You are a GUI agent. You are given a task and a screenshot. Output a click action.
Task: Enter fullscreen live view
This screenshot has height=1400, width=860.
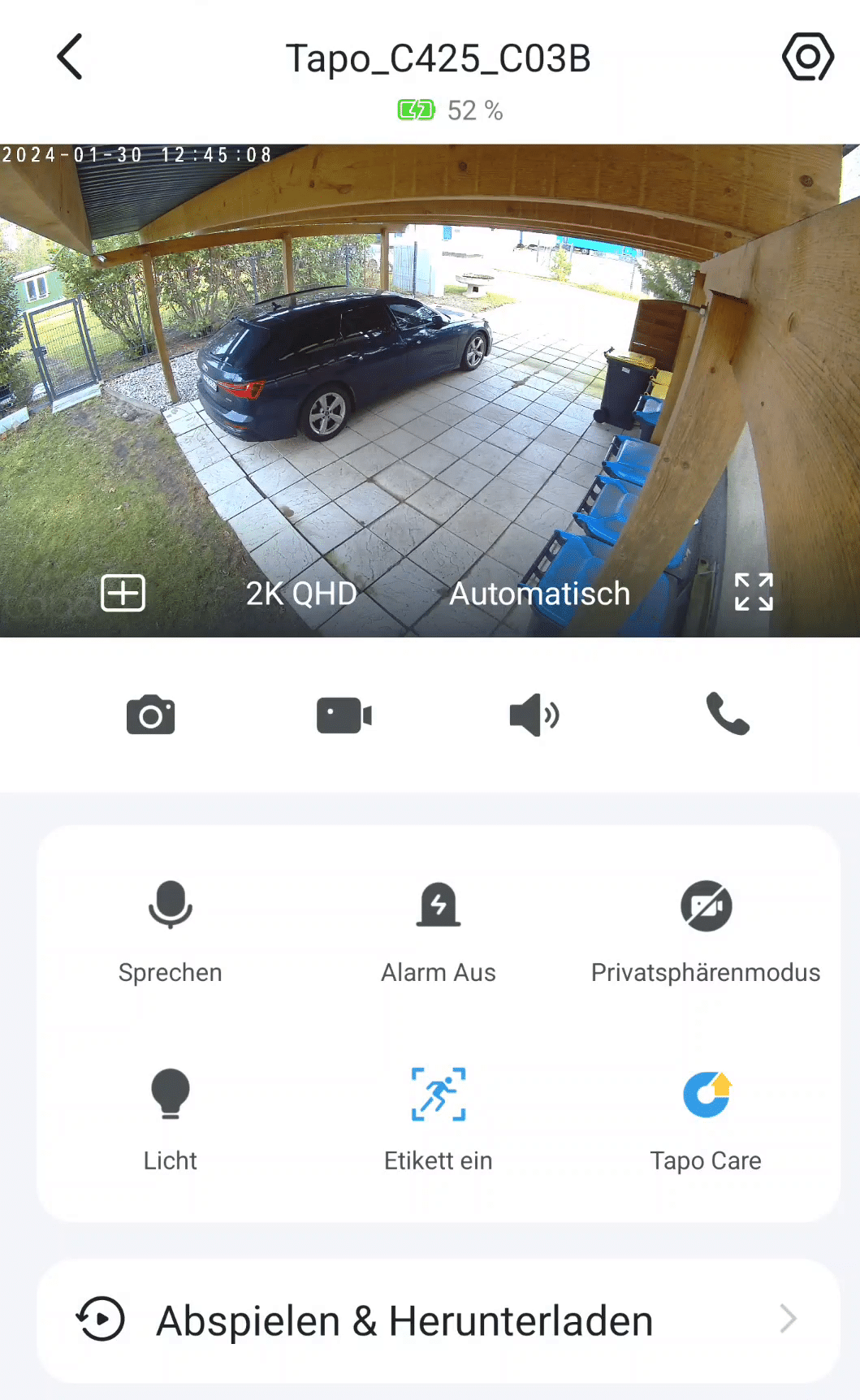pyautogui.click(x=754, y=592)
